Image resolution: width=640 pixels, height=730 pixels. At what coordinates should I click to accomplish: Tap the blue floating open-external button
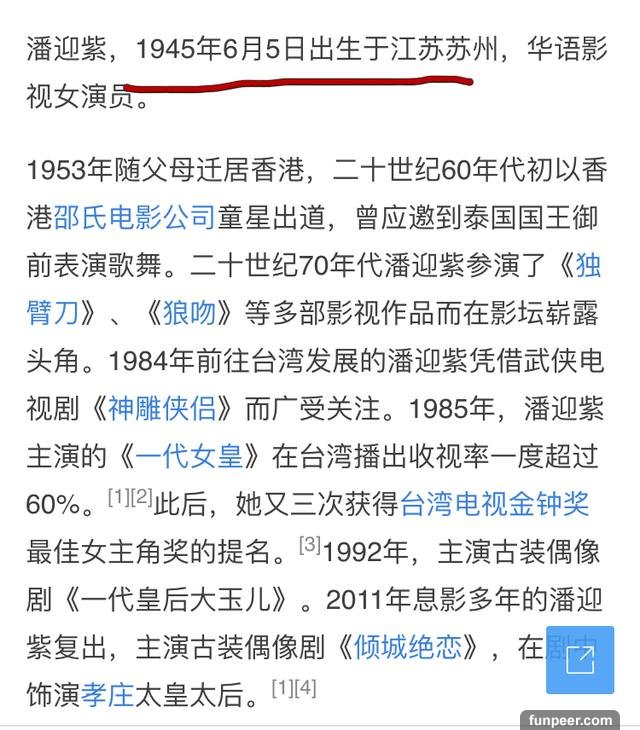[579, 660]
